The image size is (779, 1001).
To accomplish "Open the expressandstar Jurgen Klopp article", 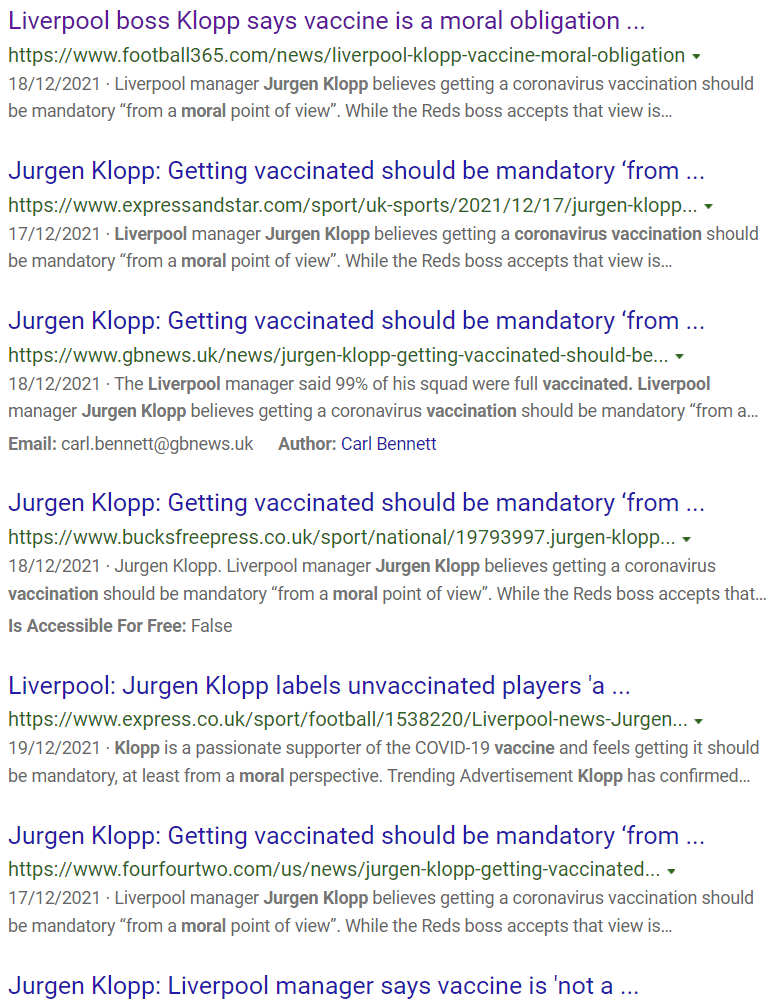I will pos(356,171).
